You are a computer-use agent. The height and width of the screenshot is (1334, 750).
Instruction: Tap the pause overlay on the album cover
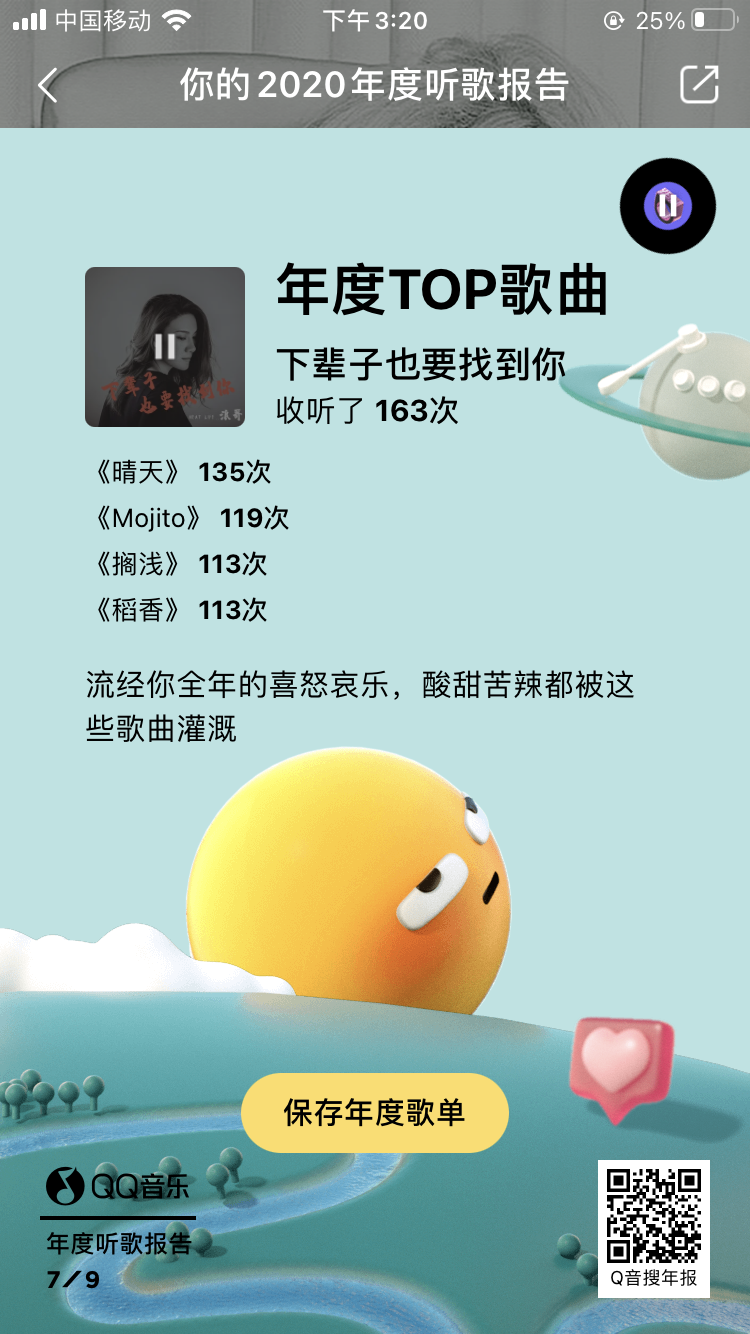164,347
